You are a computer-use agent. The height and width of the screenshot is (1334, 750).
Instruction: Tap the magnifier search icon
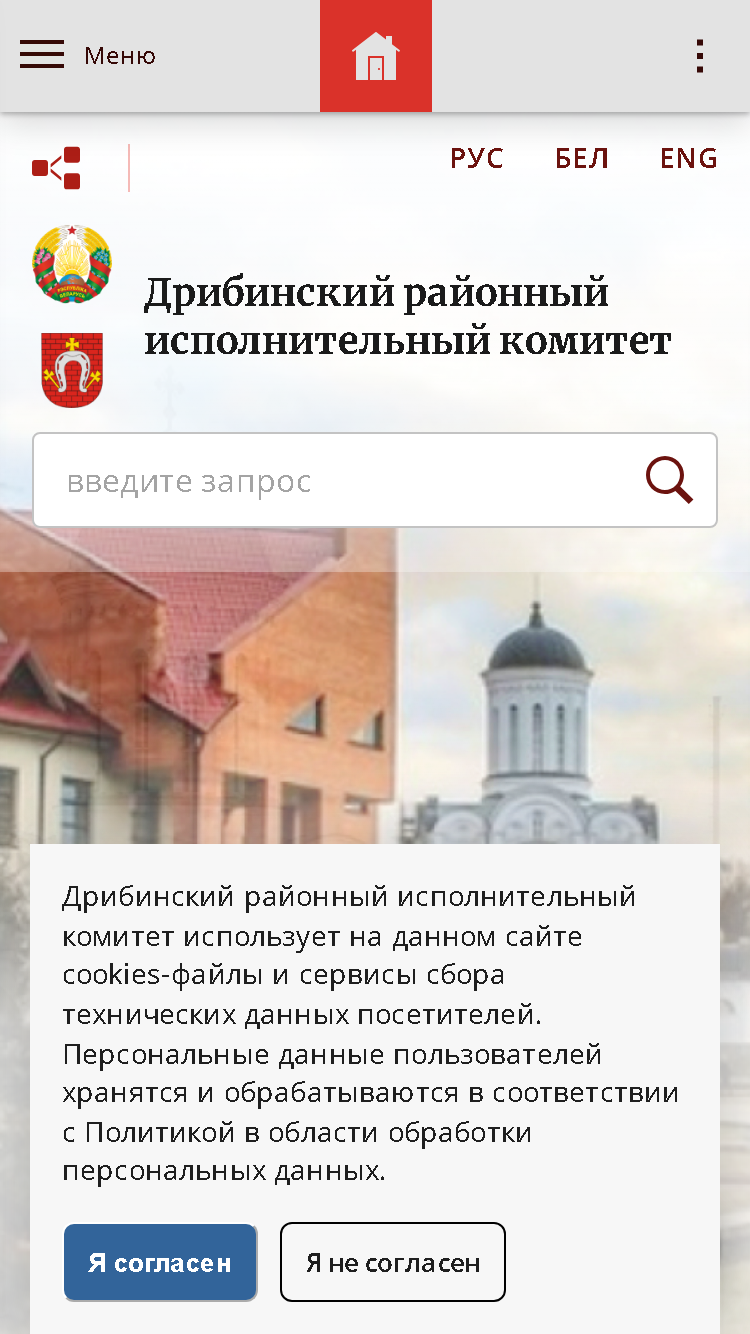669,480
